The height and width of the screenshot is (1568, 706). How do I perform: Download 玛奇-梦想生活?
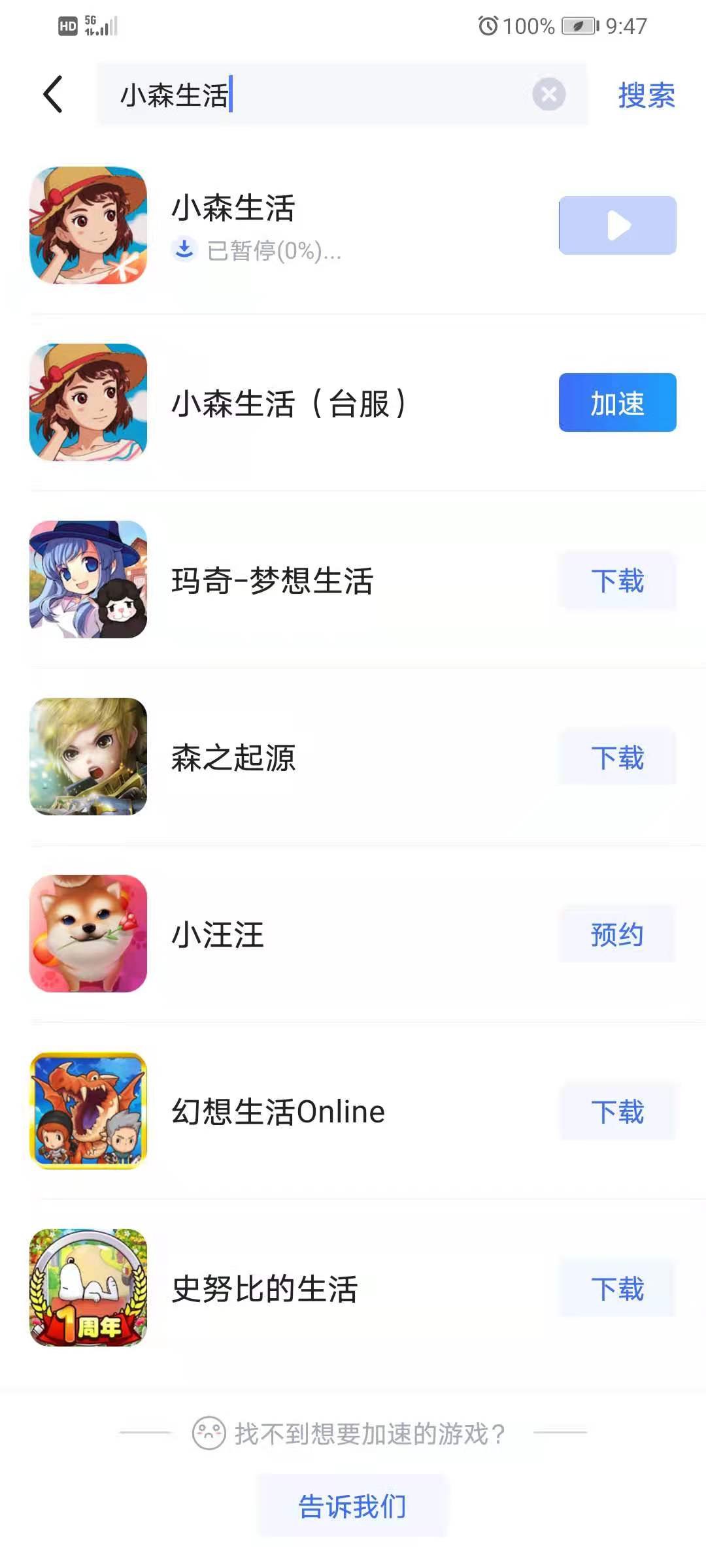(x=617, y=580)
